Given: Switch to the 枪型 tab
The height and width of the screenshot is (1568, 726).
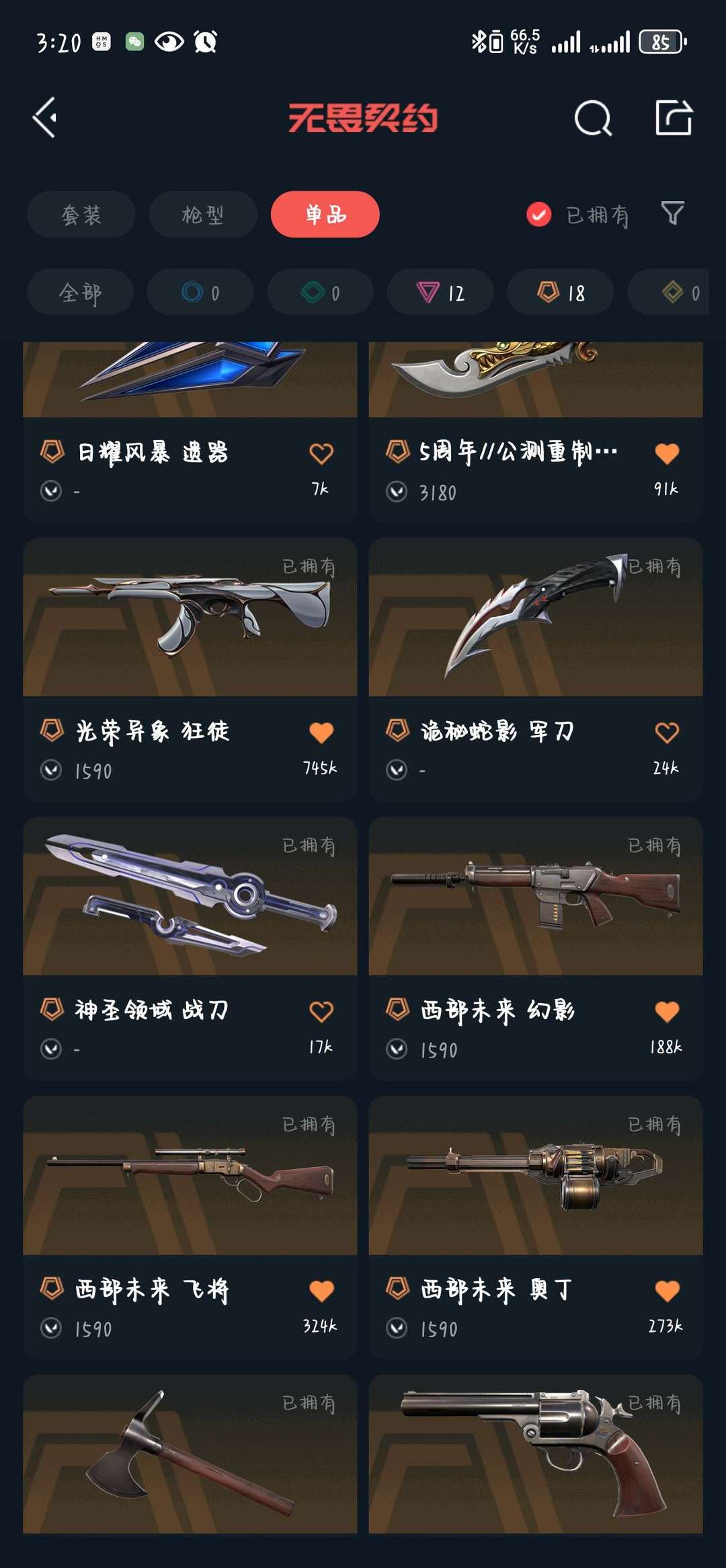Looking at the screenshot, I should coord(202,214).
